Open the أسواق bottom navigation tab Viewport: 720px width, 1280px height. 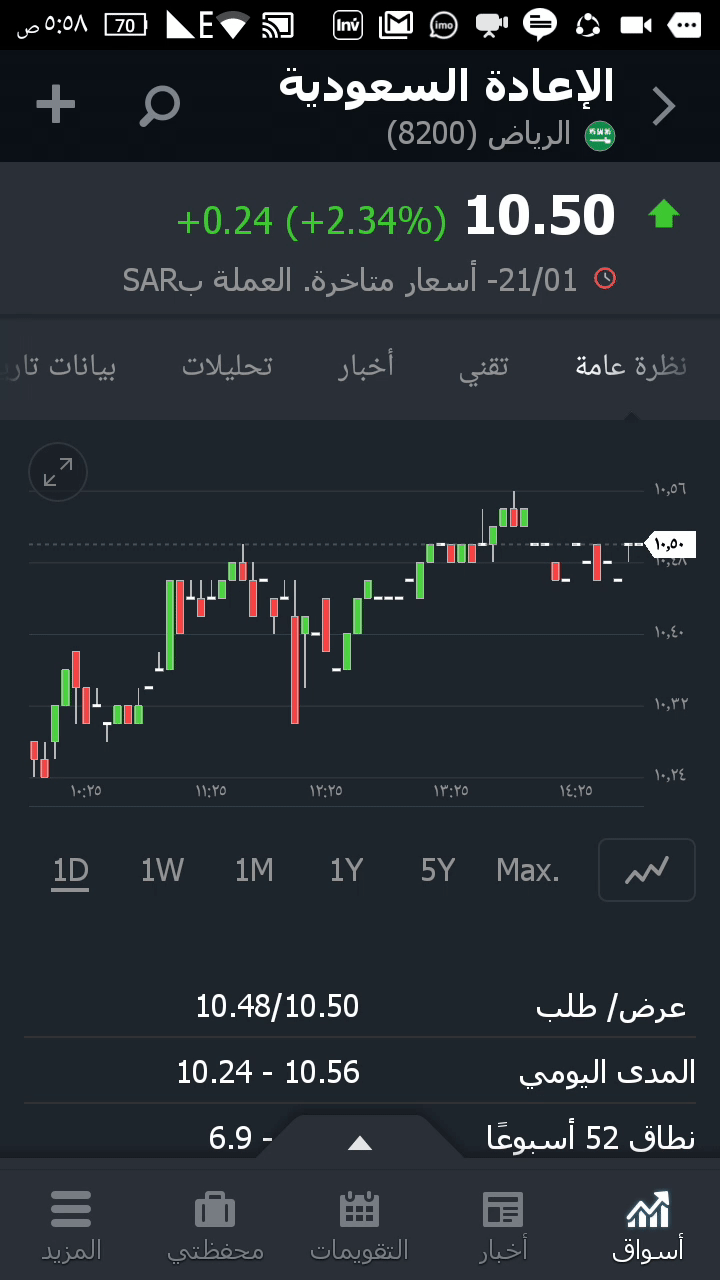pos(648,1225)
